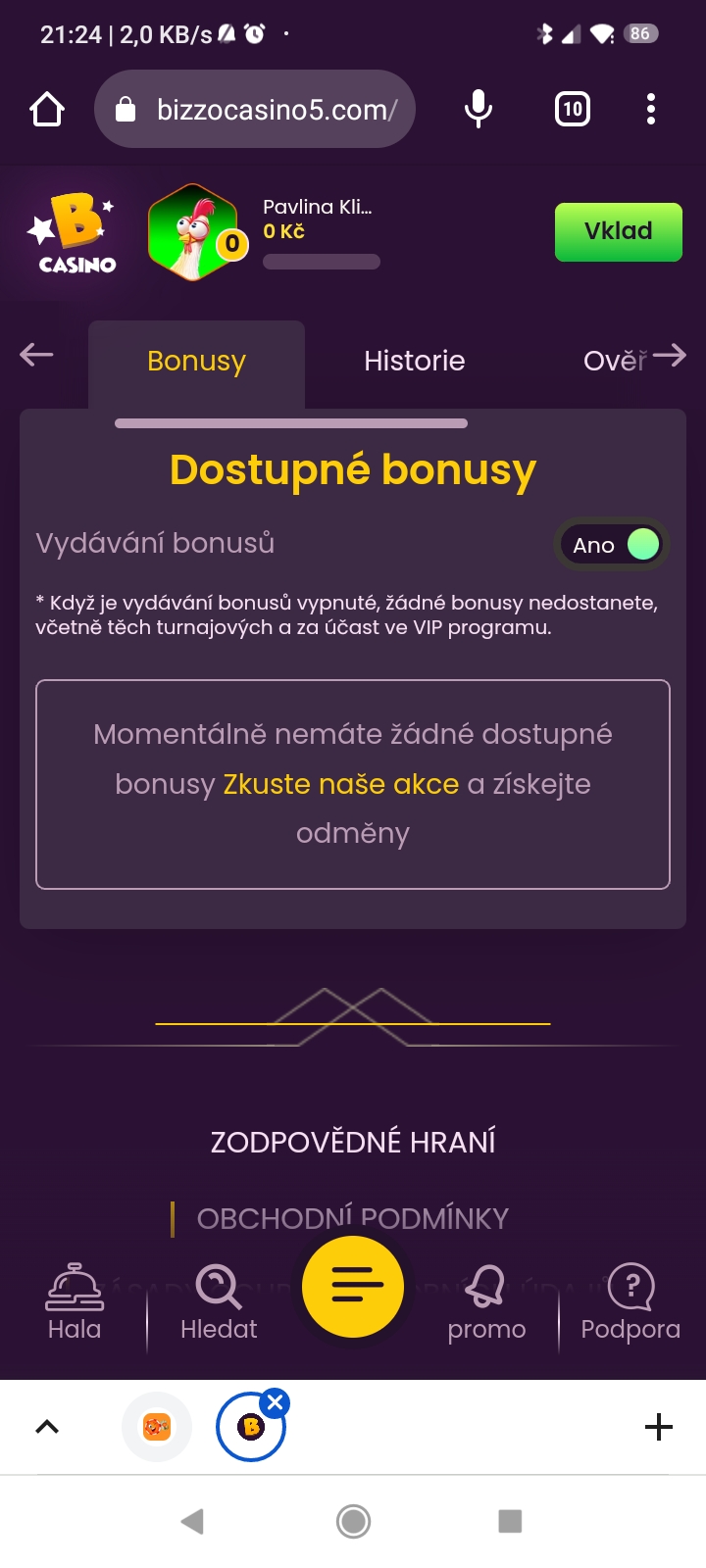Image resolution: width=706 pixels, height=1568 pixels.
Task: Move tabs right with the right arrow
Action: click(670, 355)
